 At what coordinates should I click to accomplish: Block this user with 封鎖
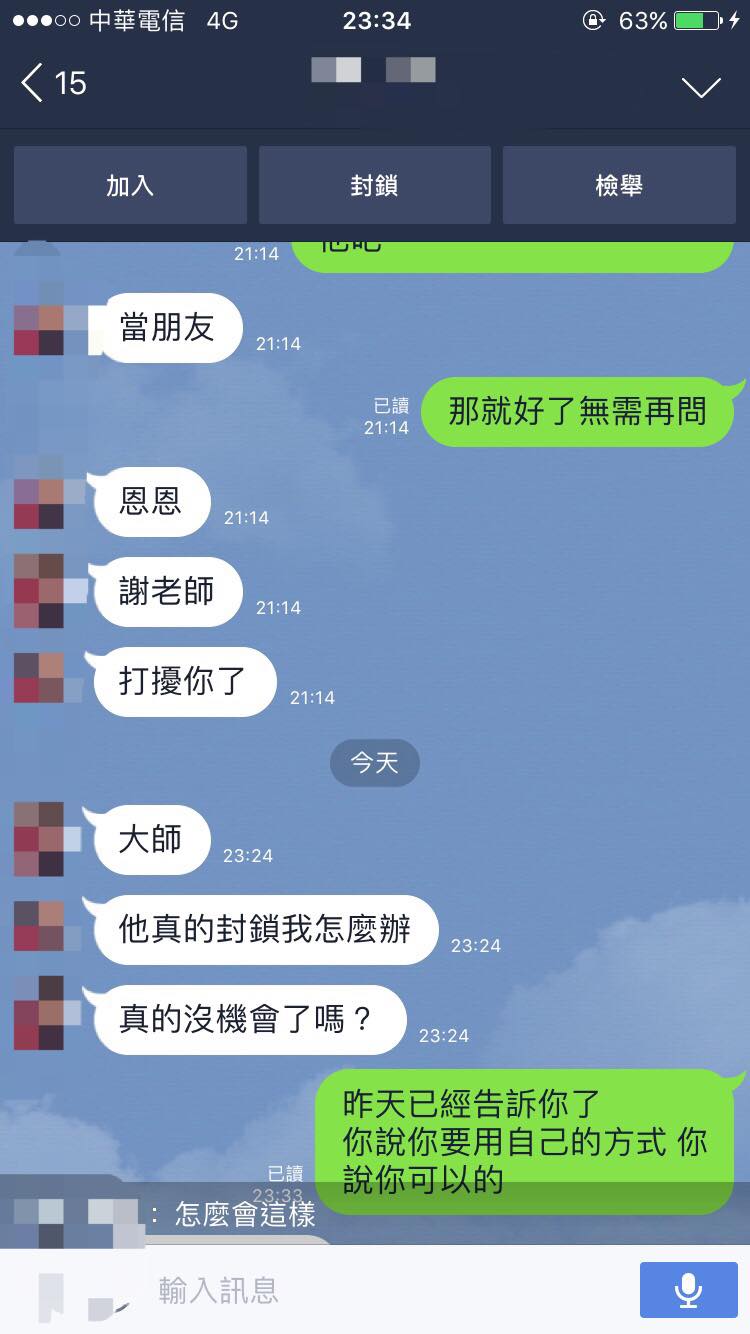tap(375, 186)
